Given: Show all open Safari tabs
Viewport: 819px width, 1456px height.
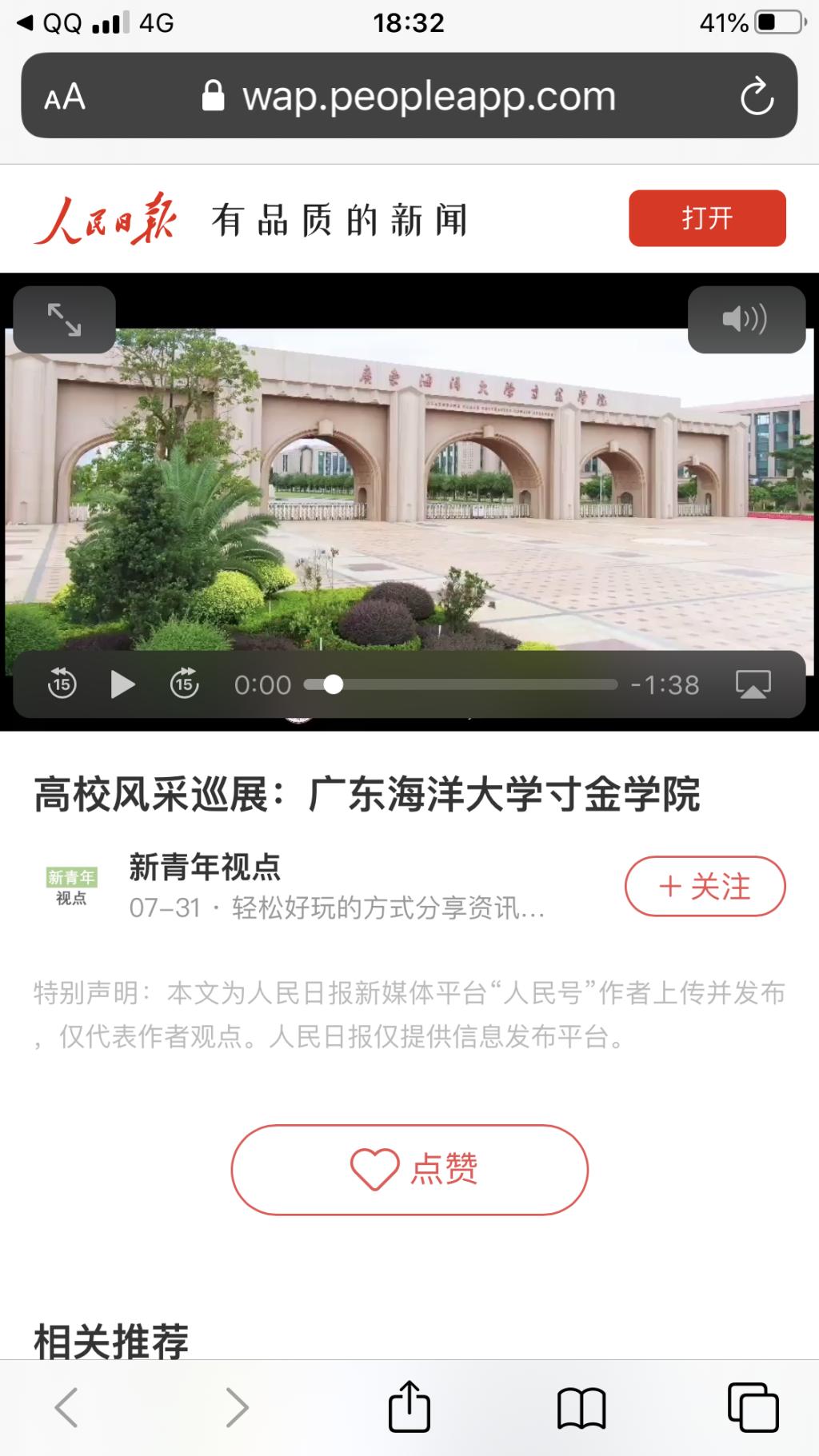Looking at the screenshot, I should [x=753, y=1407].
